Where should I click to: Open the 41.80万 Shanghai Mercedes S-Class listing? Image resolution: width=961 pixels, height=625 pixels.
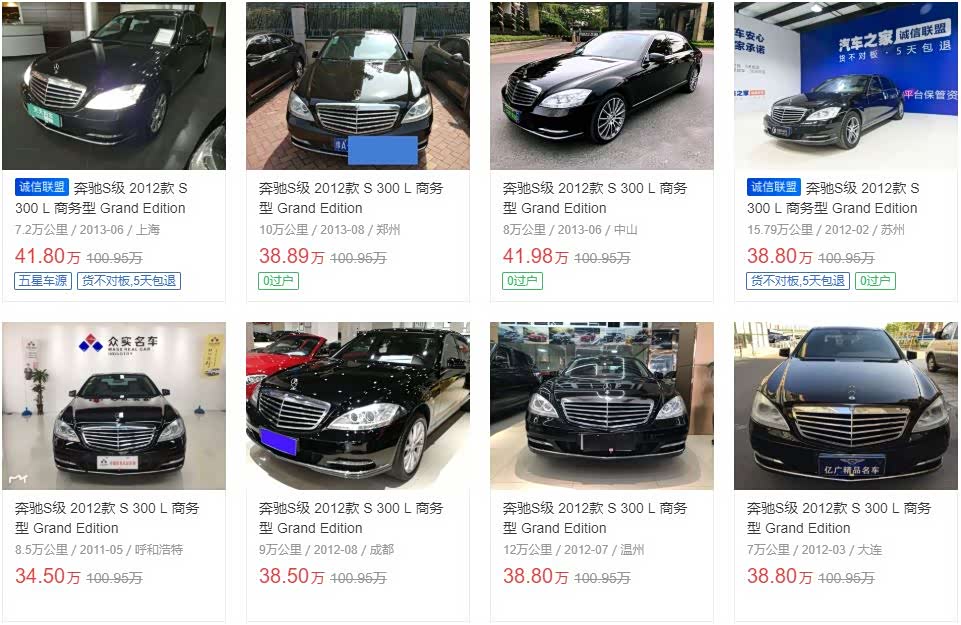click(113, 86)
